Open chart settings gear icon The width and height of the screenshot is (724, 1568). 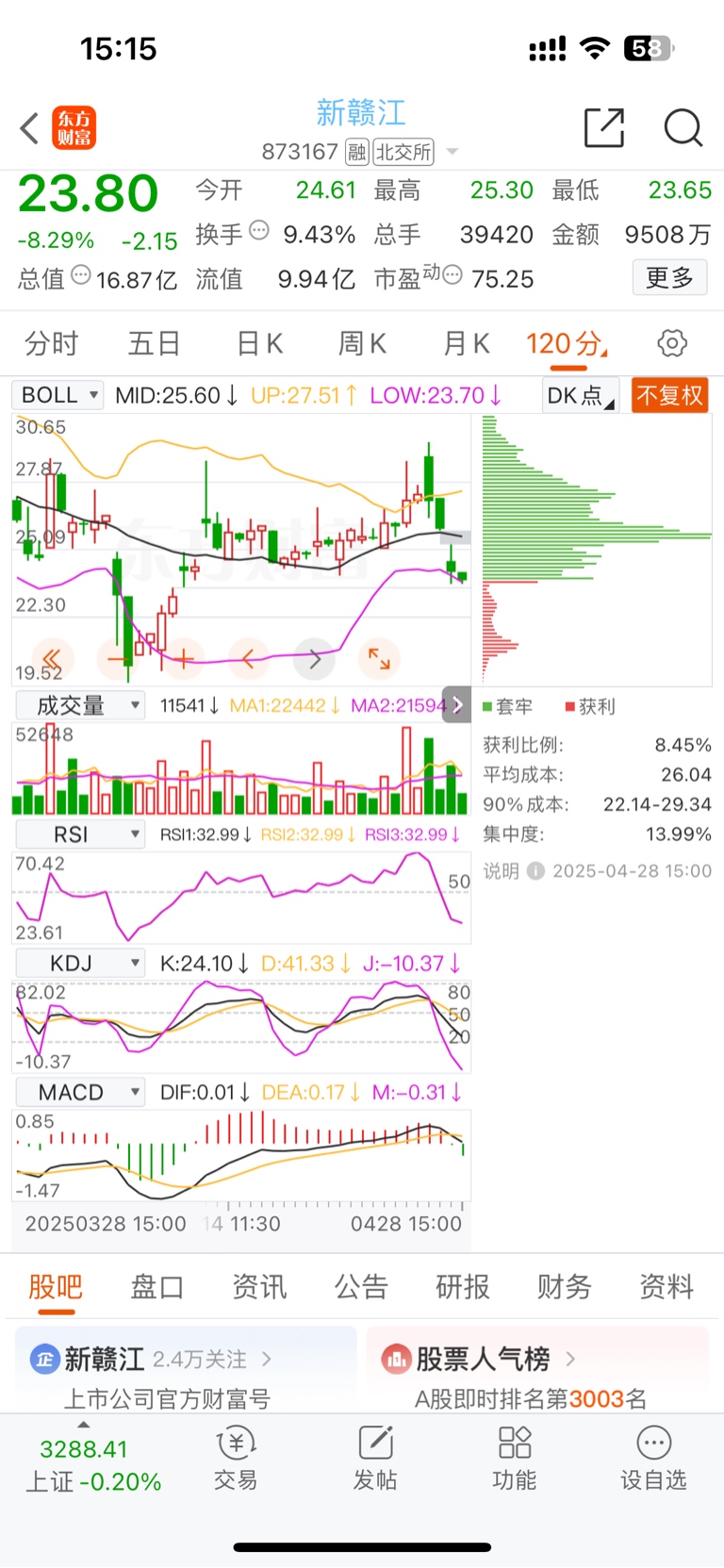pos(672,343)
